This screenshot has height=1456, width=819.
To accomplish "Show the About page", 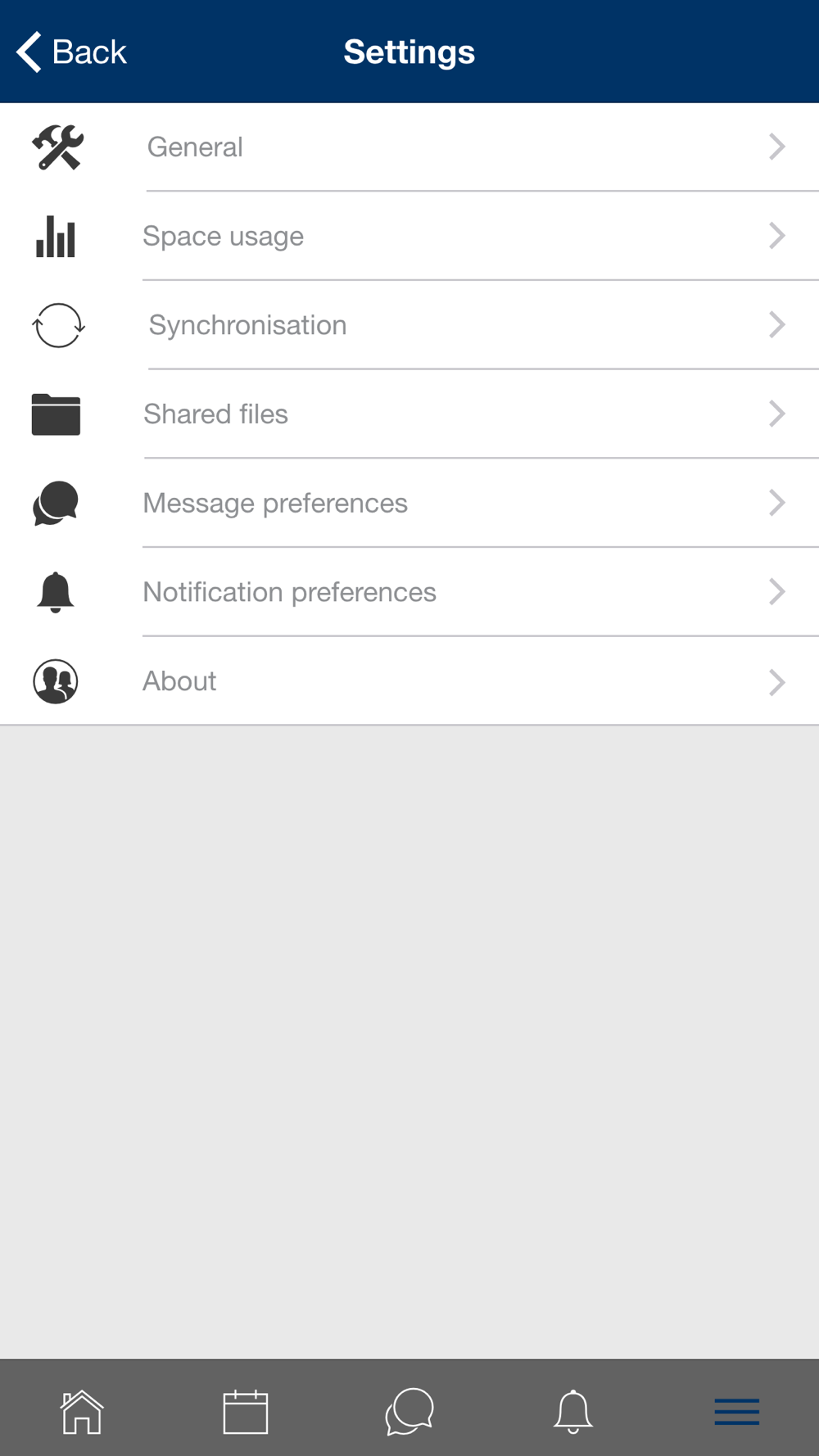I will tap(409, 681).
